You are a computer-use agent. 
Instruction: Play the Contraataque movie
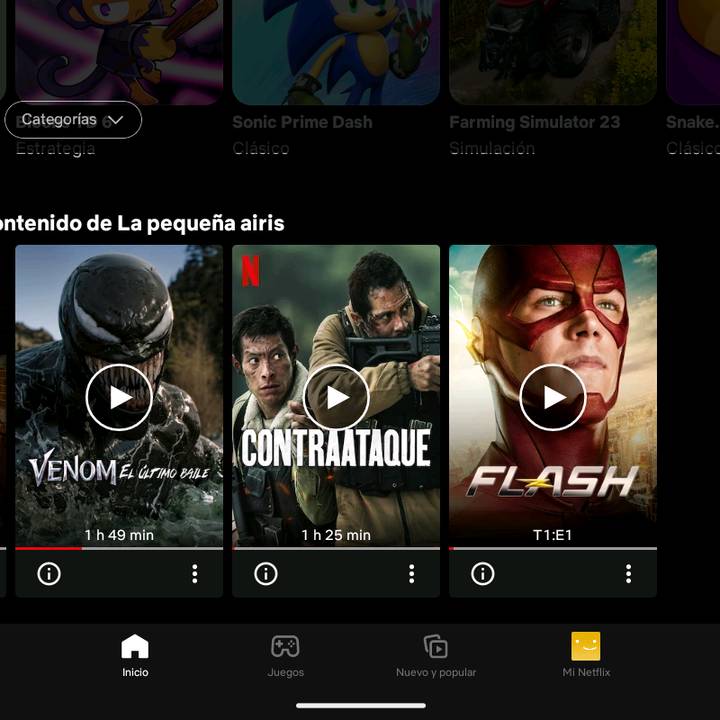[336, 397]
